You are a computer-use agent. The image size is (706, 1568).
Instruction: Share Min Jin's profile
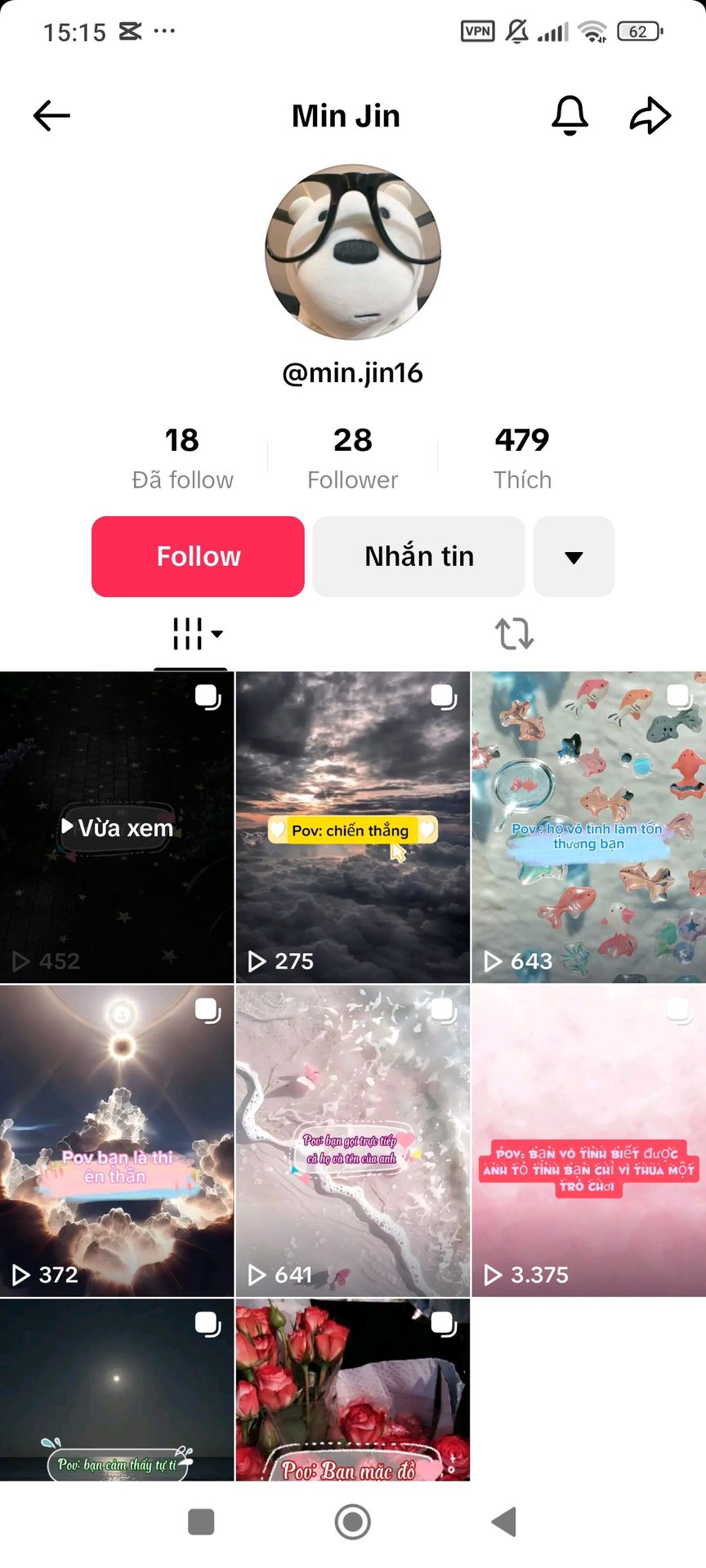coord(650,116)
